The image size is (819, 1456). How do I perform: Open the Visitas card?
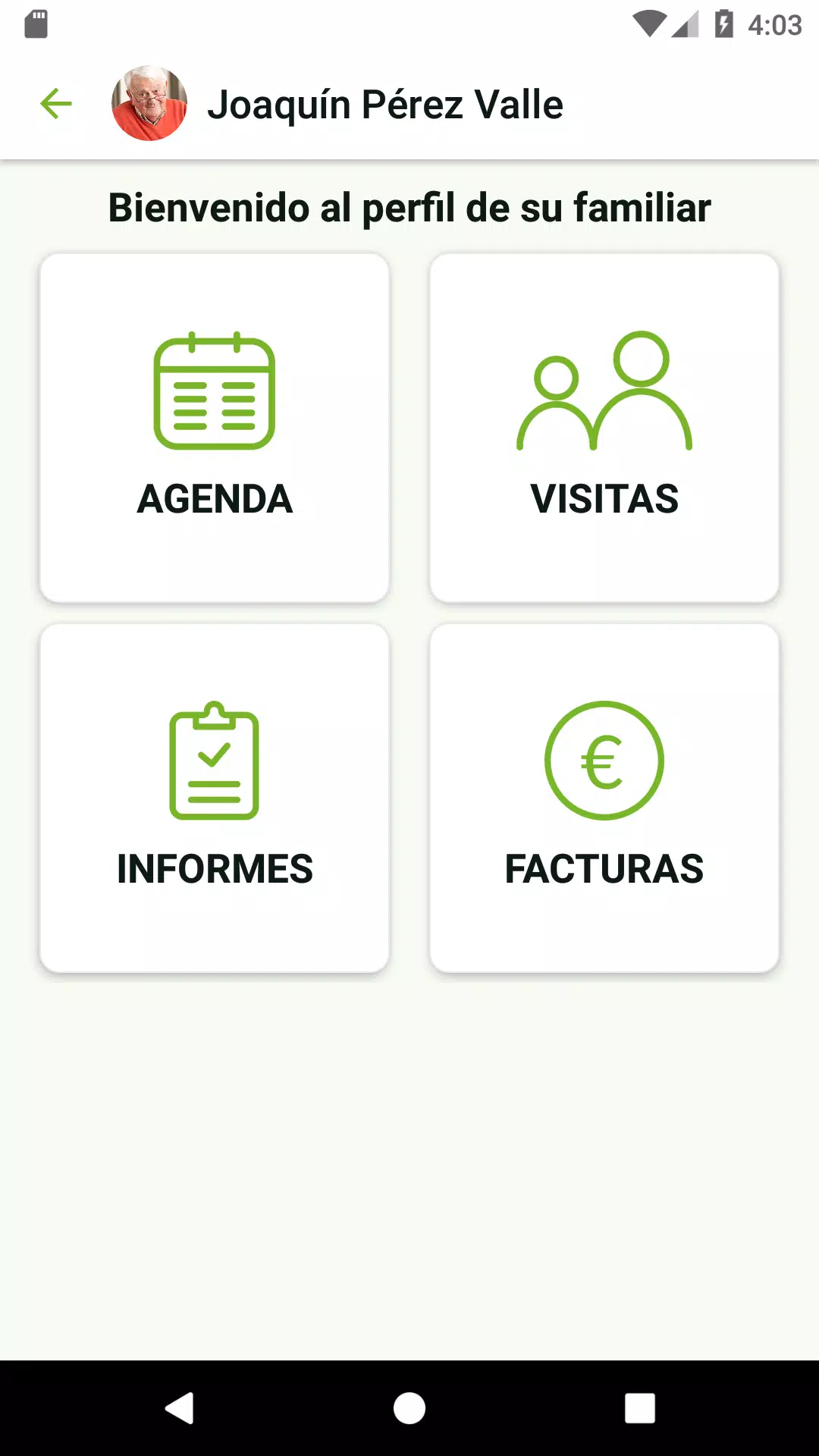click(604, 428)
